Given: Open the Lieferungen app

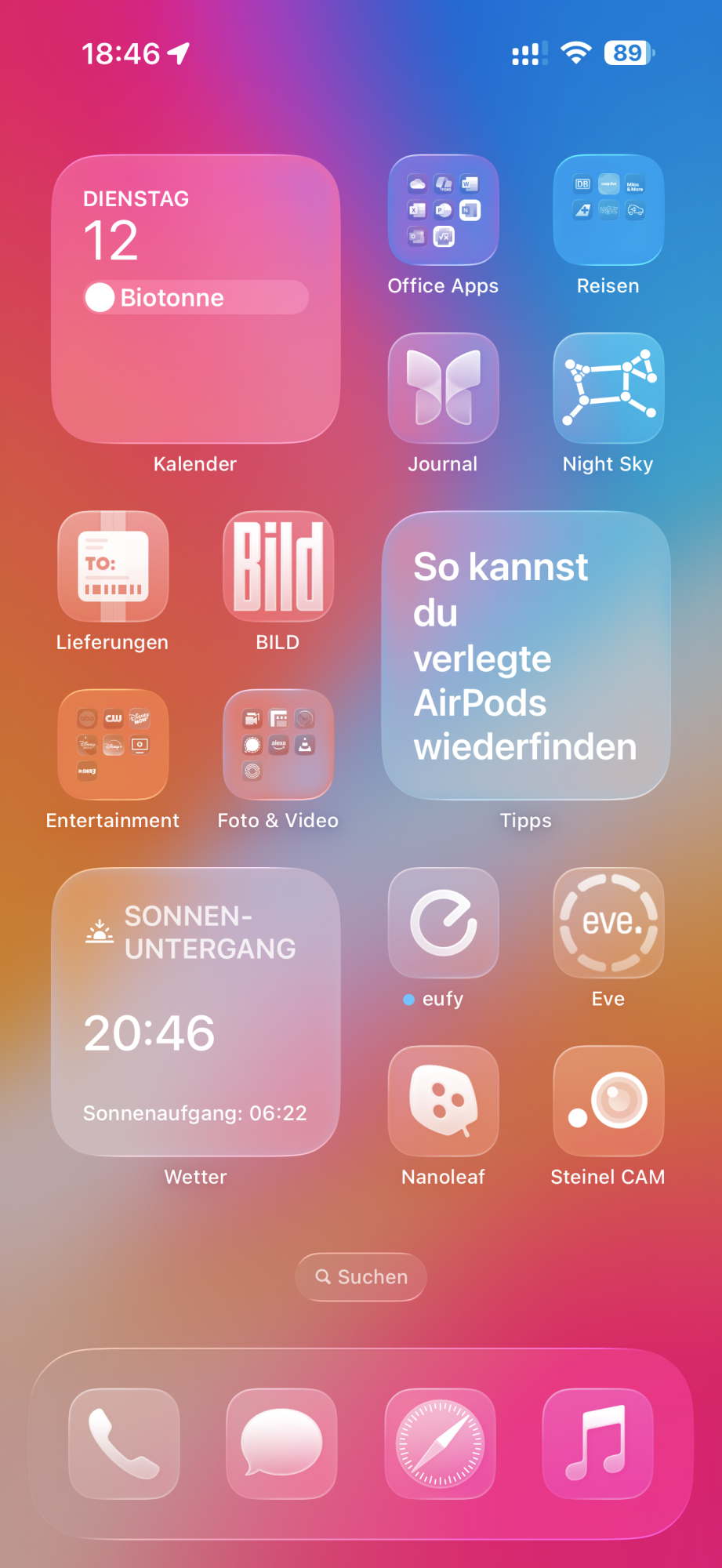Looking at the screenshot, I should [x=113, y=566].
